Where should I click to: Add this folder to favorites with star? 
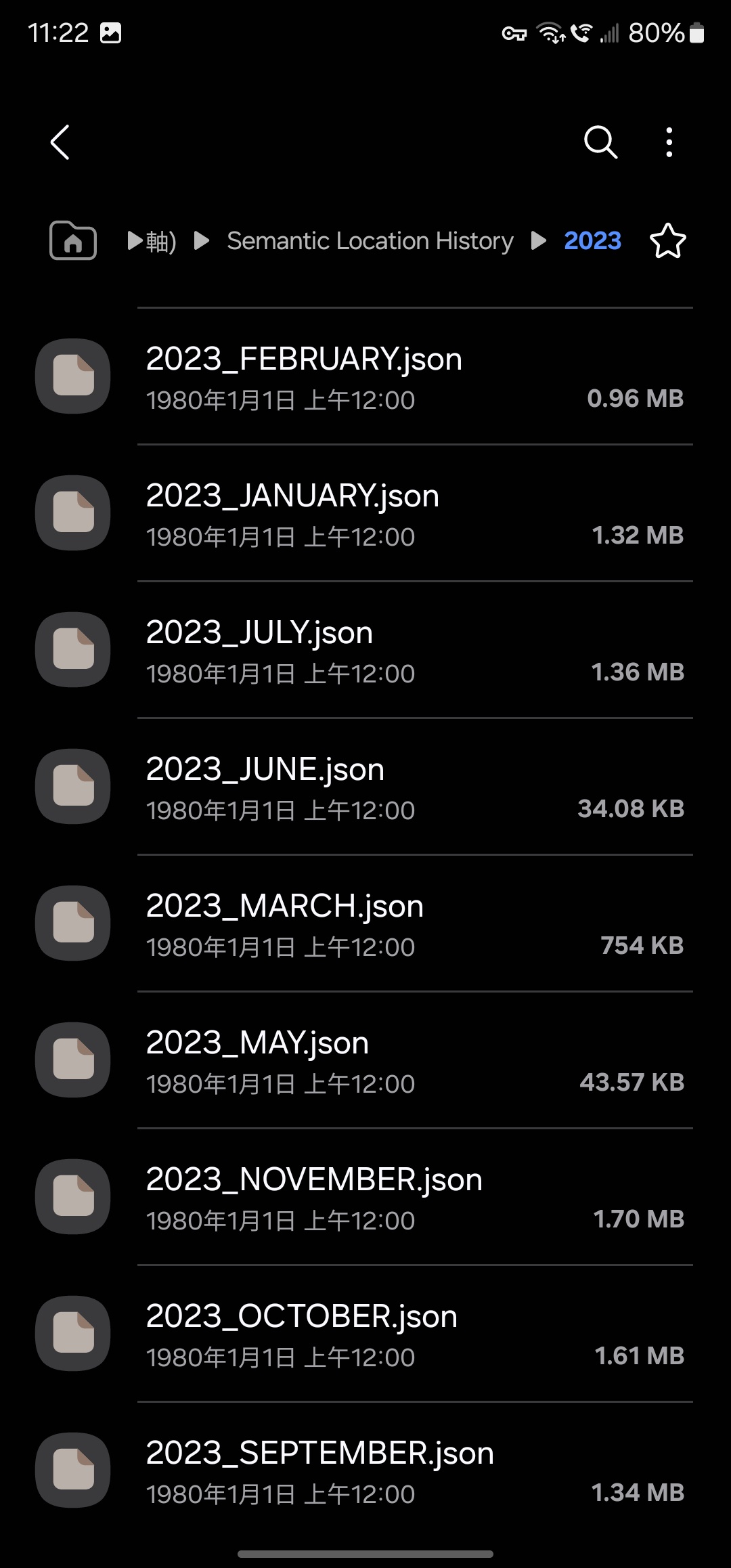[x=668, y=241]
